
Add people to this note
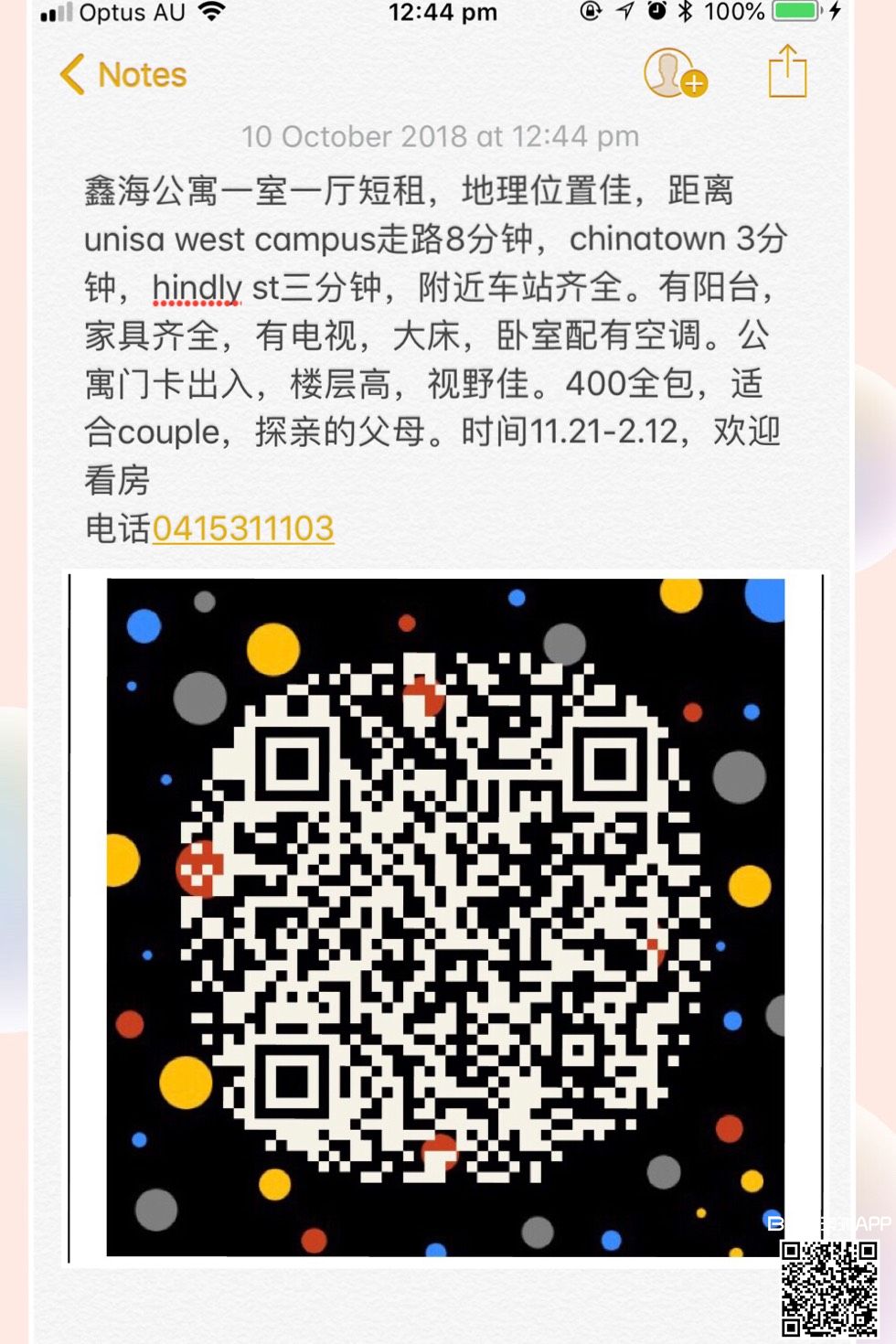pos(675,73)
